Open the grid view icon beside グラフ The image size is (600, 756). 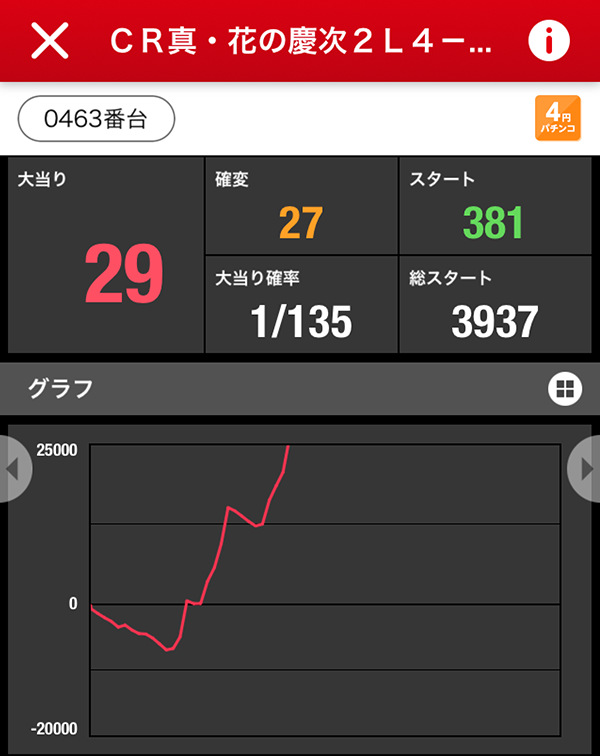[x=564, y=389]
